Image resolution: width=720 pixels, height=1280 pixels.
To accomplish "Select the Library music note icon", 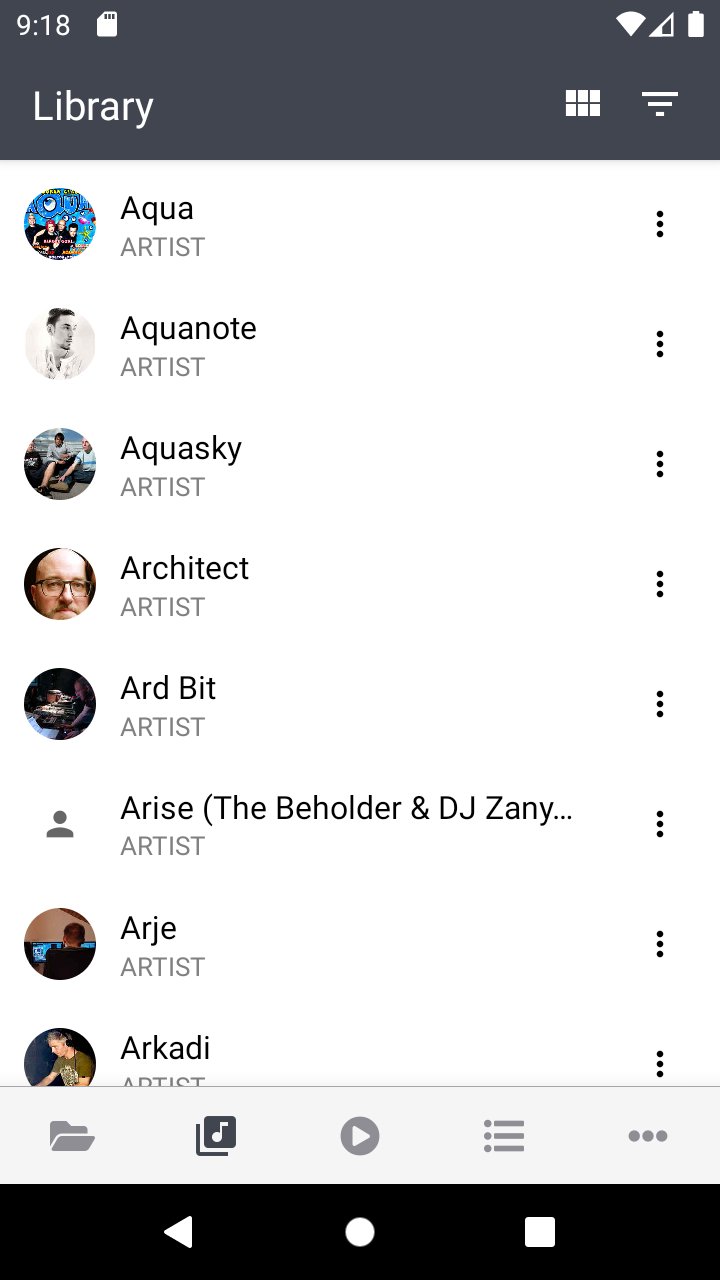I will 215,1135.
